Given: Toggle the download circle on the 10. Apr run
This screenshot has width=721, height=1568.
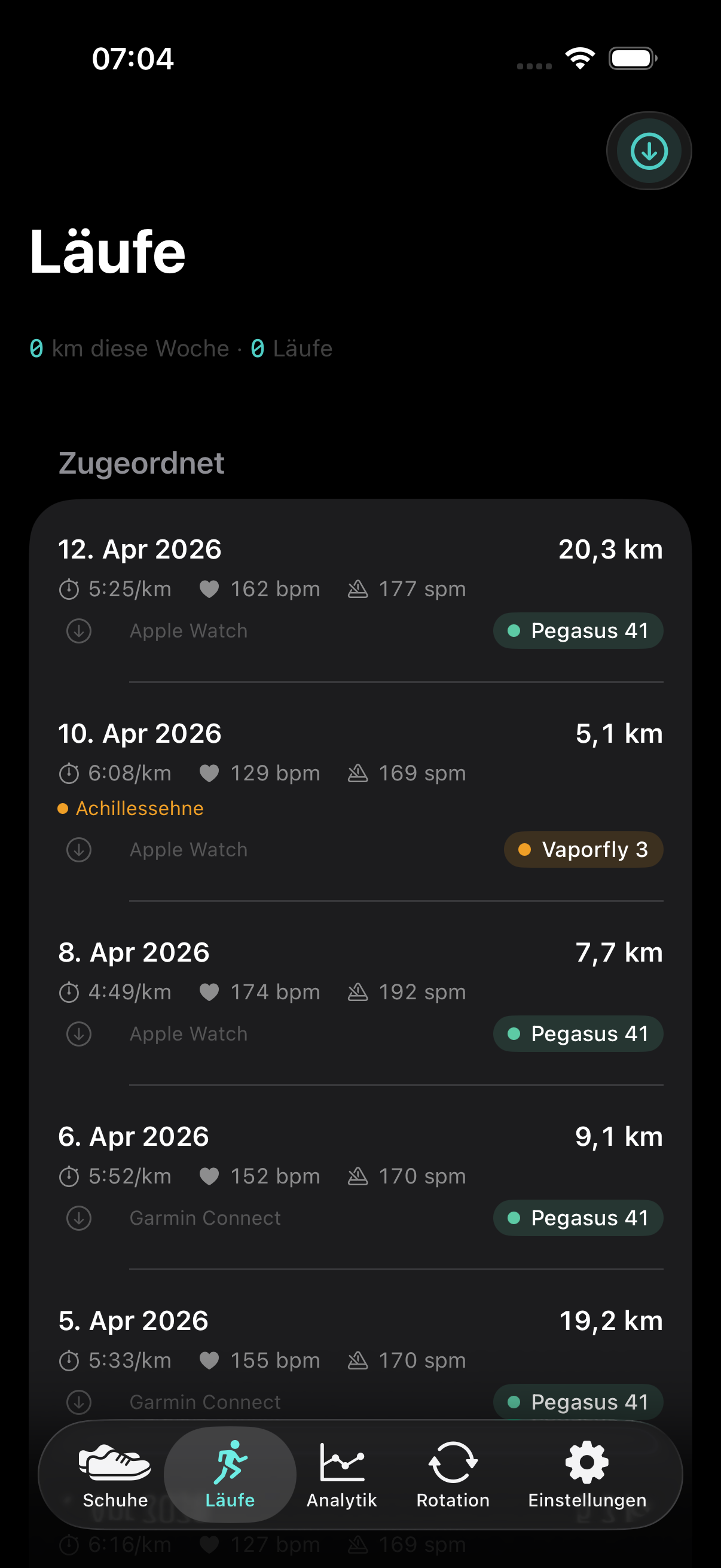Looking at the screenshot, I should 78,849.
